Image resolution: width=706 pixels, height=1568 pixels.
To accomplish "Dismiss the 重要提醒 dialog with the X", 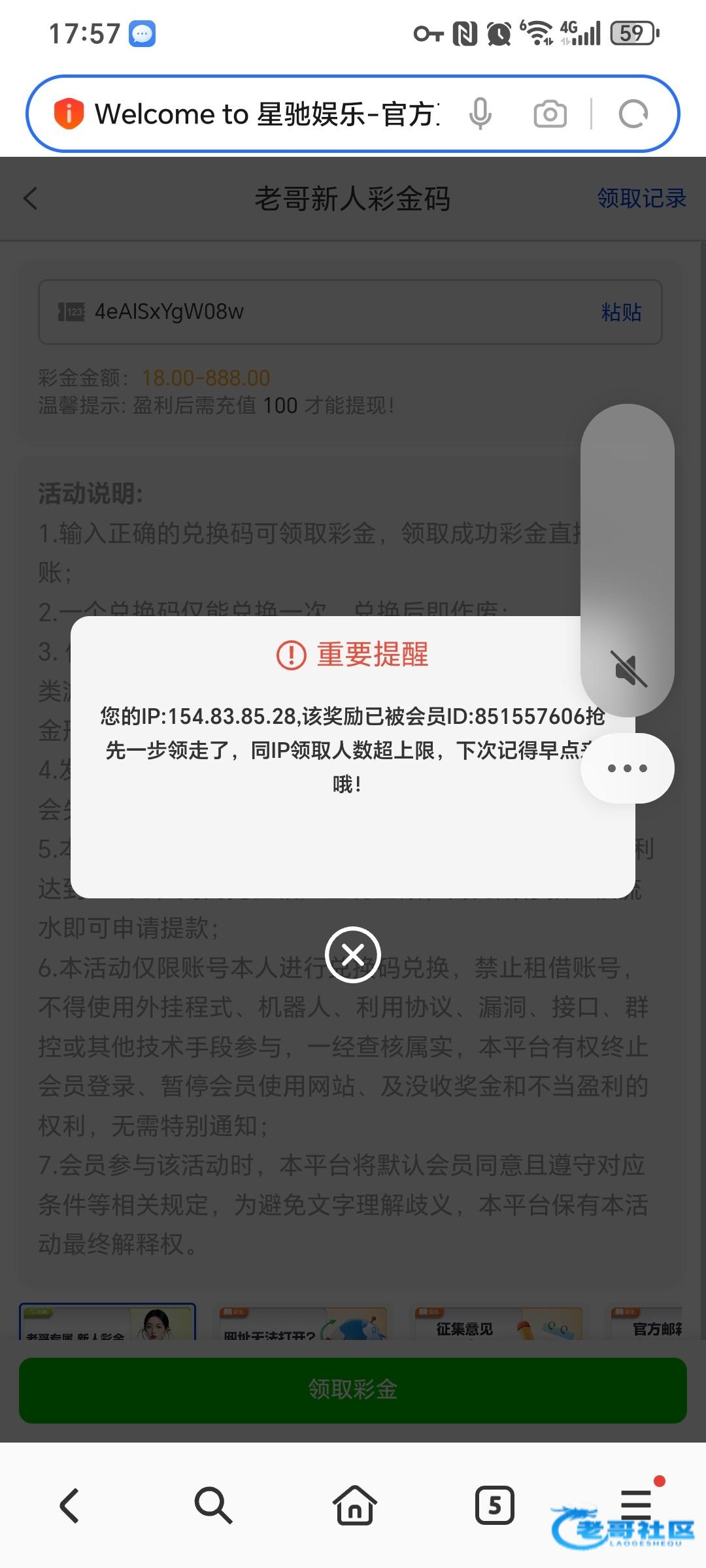I will 353,955.
